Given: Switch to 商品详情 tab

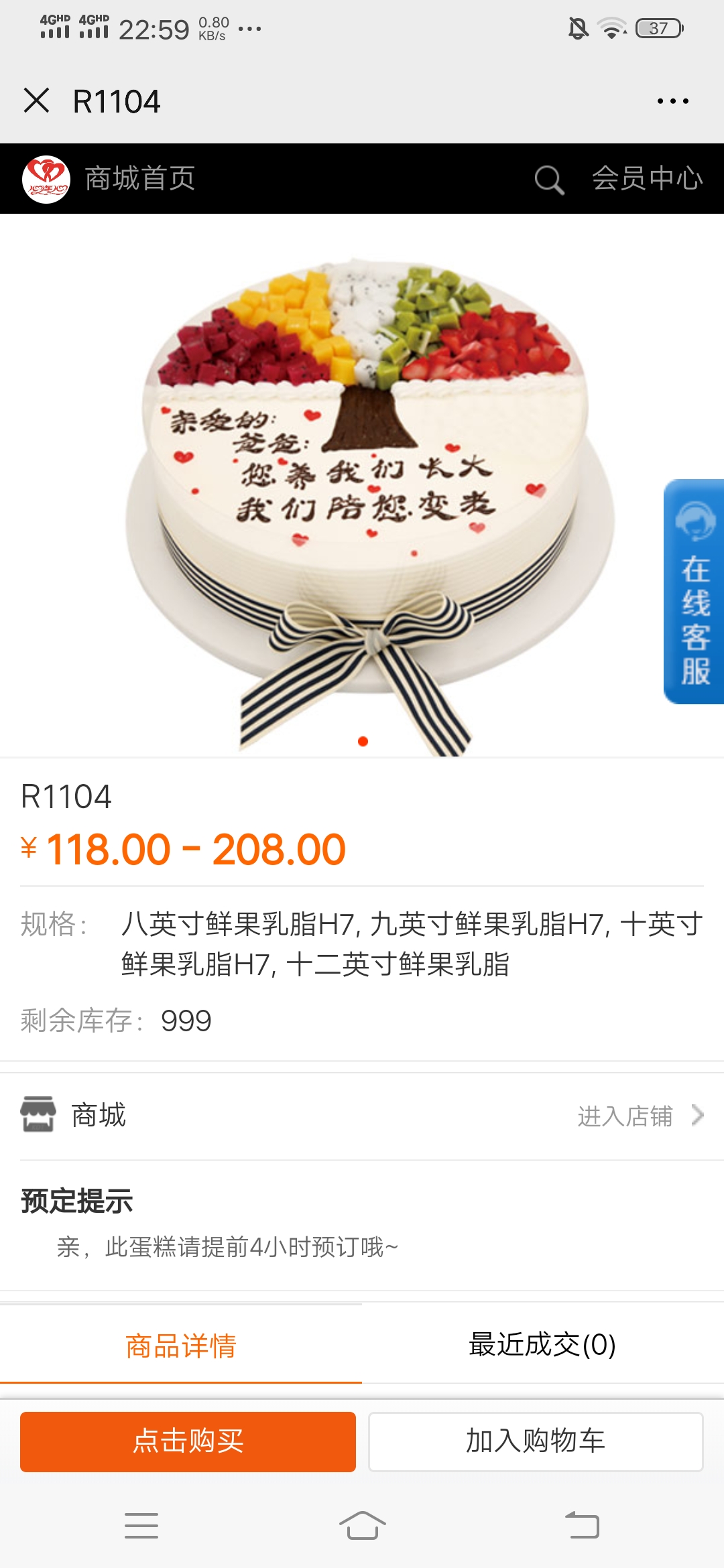Looking at the screenshot, I should [x=181, y=1346].
